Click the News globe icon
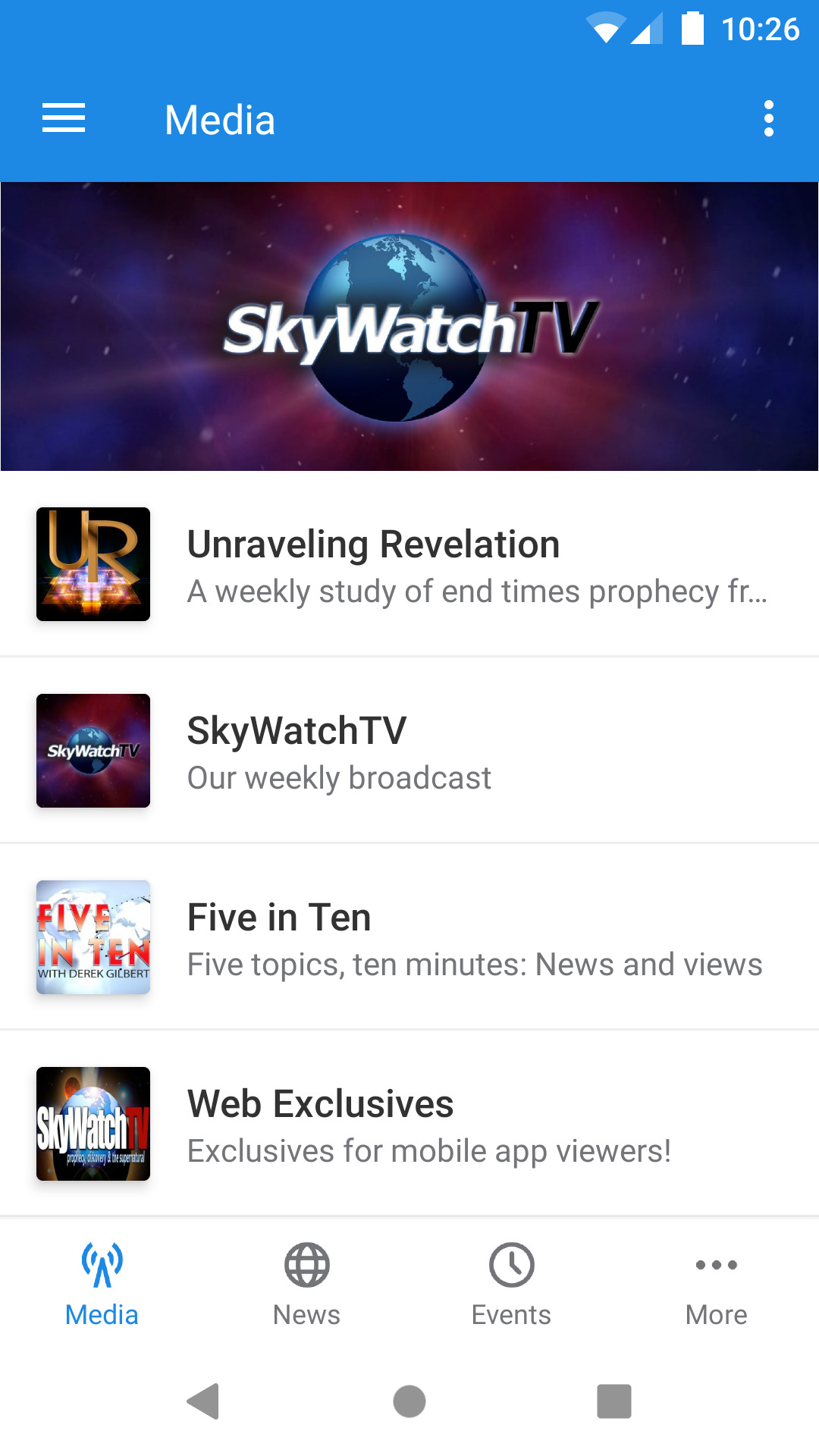 pyautogui.click(x=306, y=1264)
